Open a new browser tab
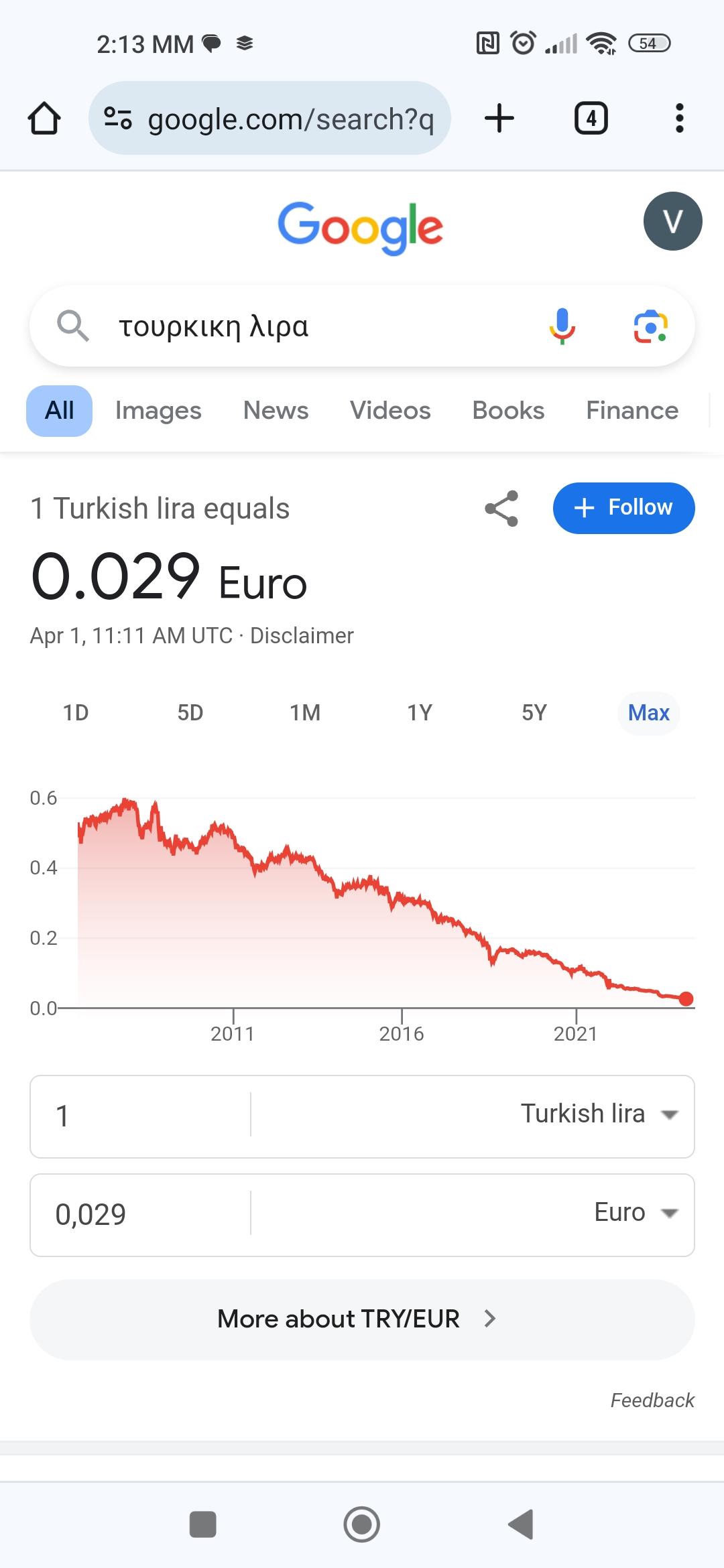724x1568 pixels. click(499, 119)
